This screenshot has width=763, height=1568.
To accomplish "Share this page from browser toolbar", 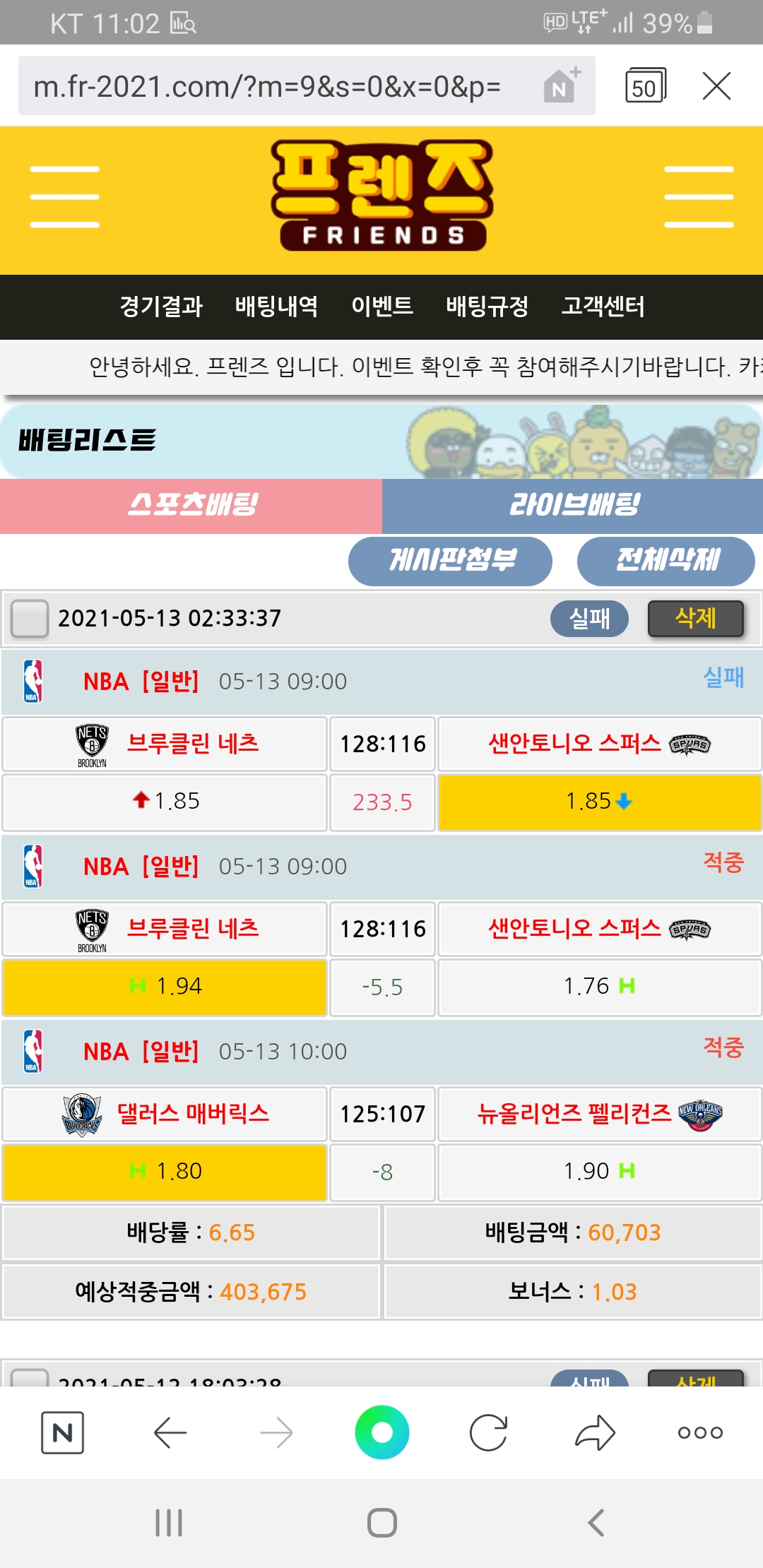I will coord(595,1432).
